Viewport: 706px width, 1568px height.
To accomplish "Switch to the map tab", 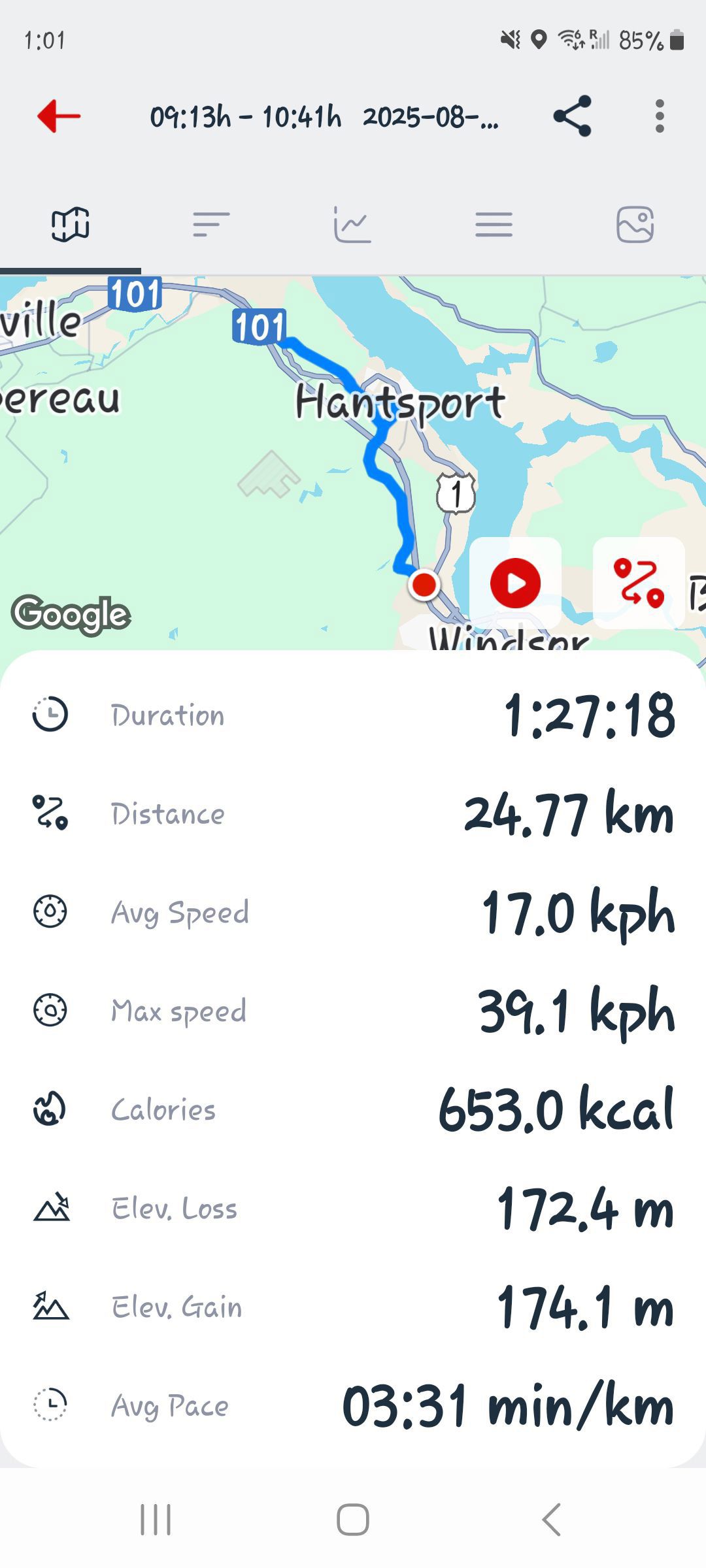I will 71,225.
